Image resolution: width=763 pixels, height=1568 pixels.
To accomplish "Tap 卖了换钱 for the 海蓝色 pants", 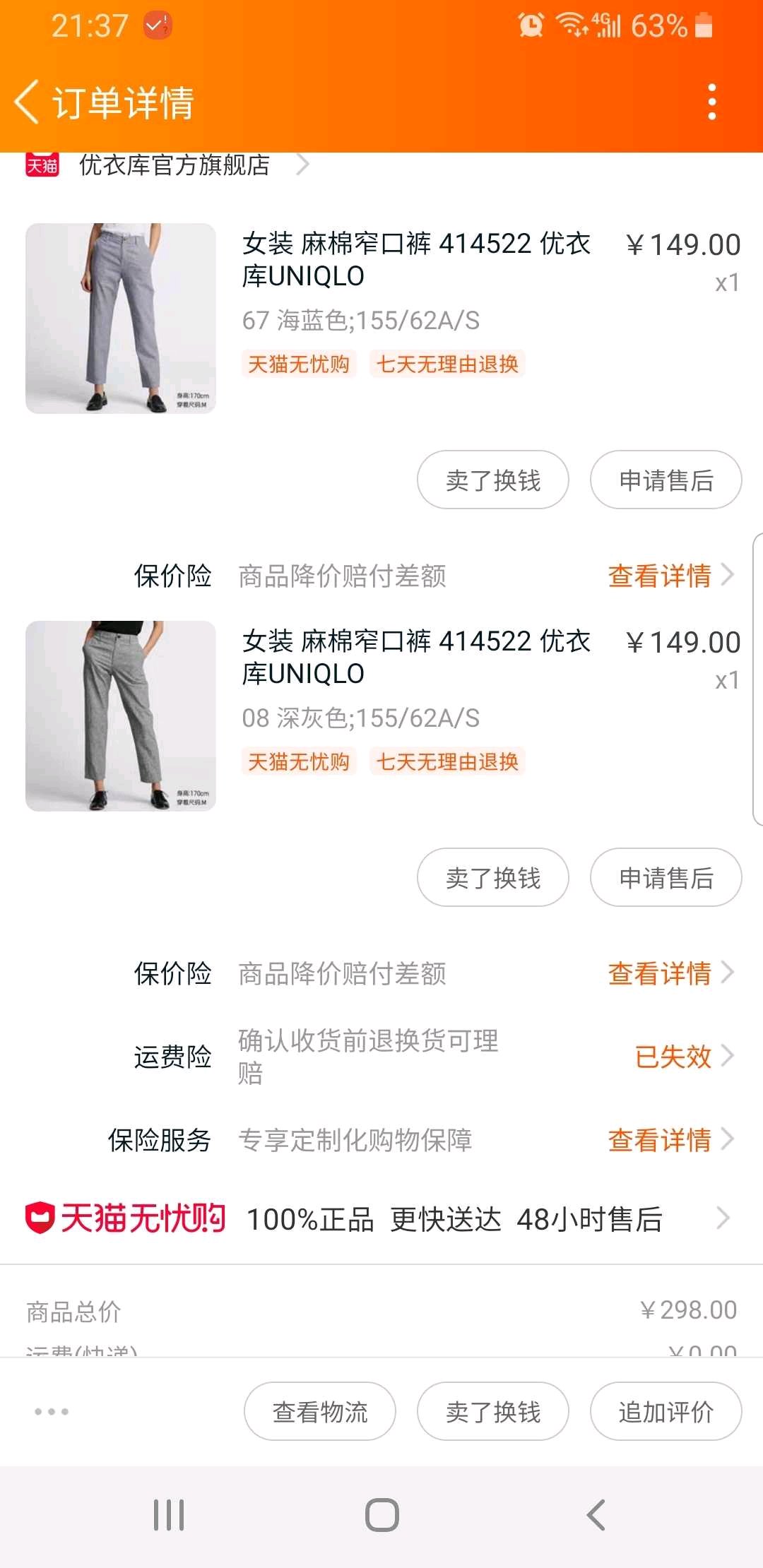I will (x=492, y=480).
